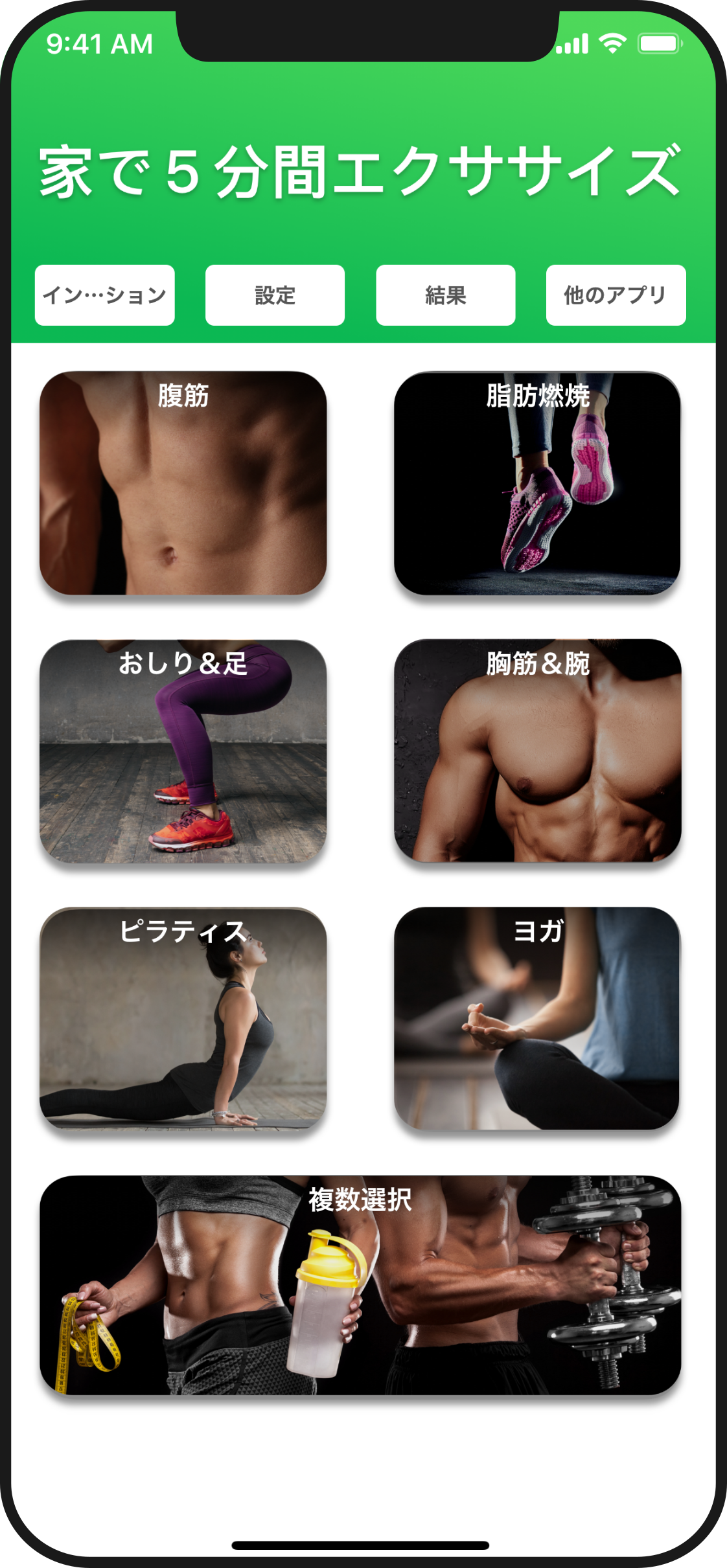Select the ヨガ card
The width and height of the screenshot is (727, 1568).
tap(537, 1018)
